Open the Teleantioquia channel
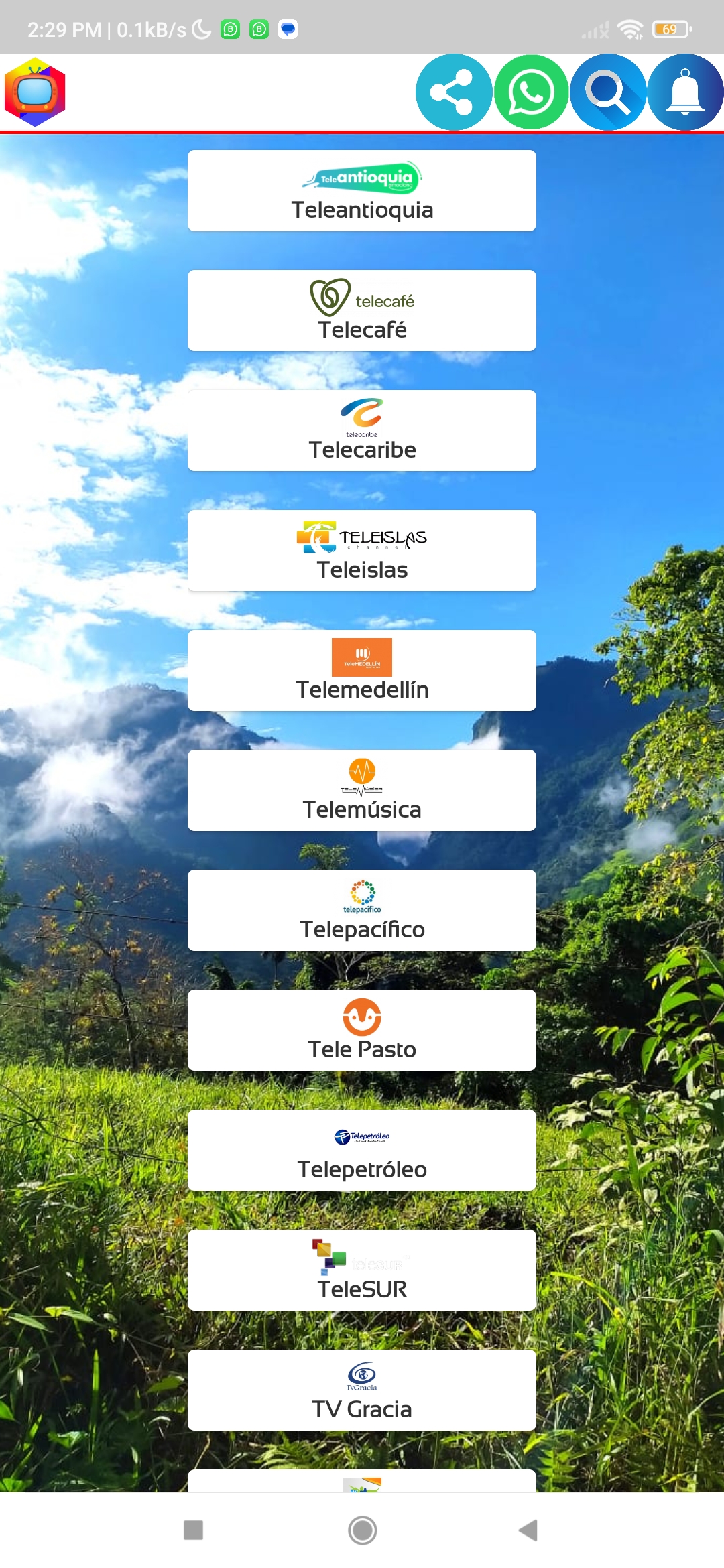Viewport: 724px width, 1568px height. coord(362,191)
